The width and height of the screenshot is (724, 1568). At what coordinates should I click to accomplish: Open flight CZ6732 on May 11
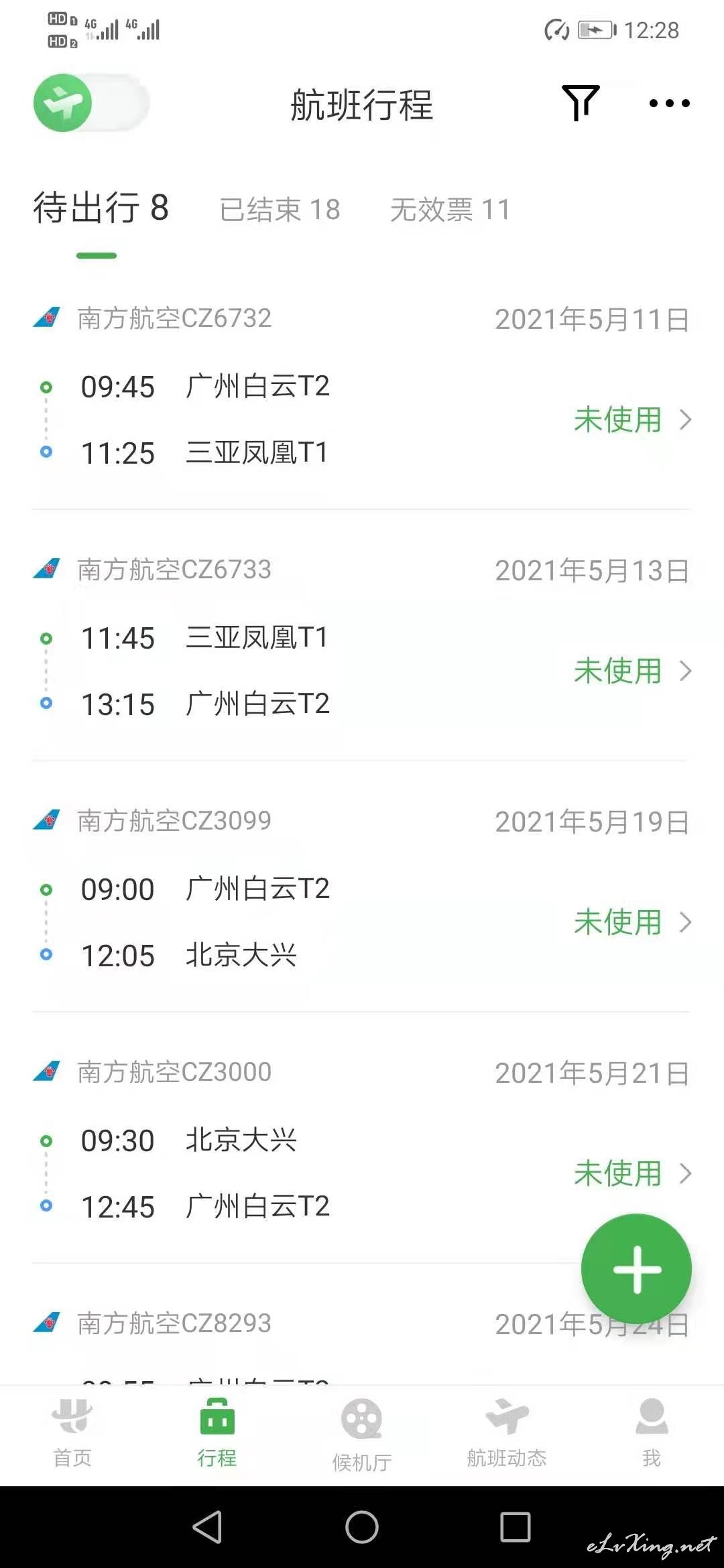pyautogui.click(x=361, y=387)
